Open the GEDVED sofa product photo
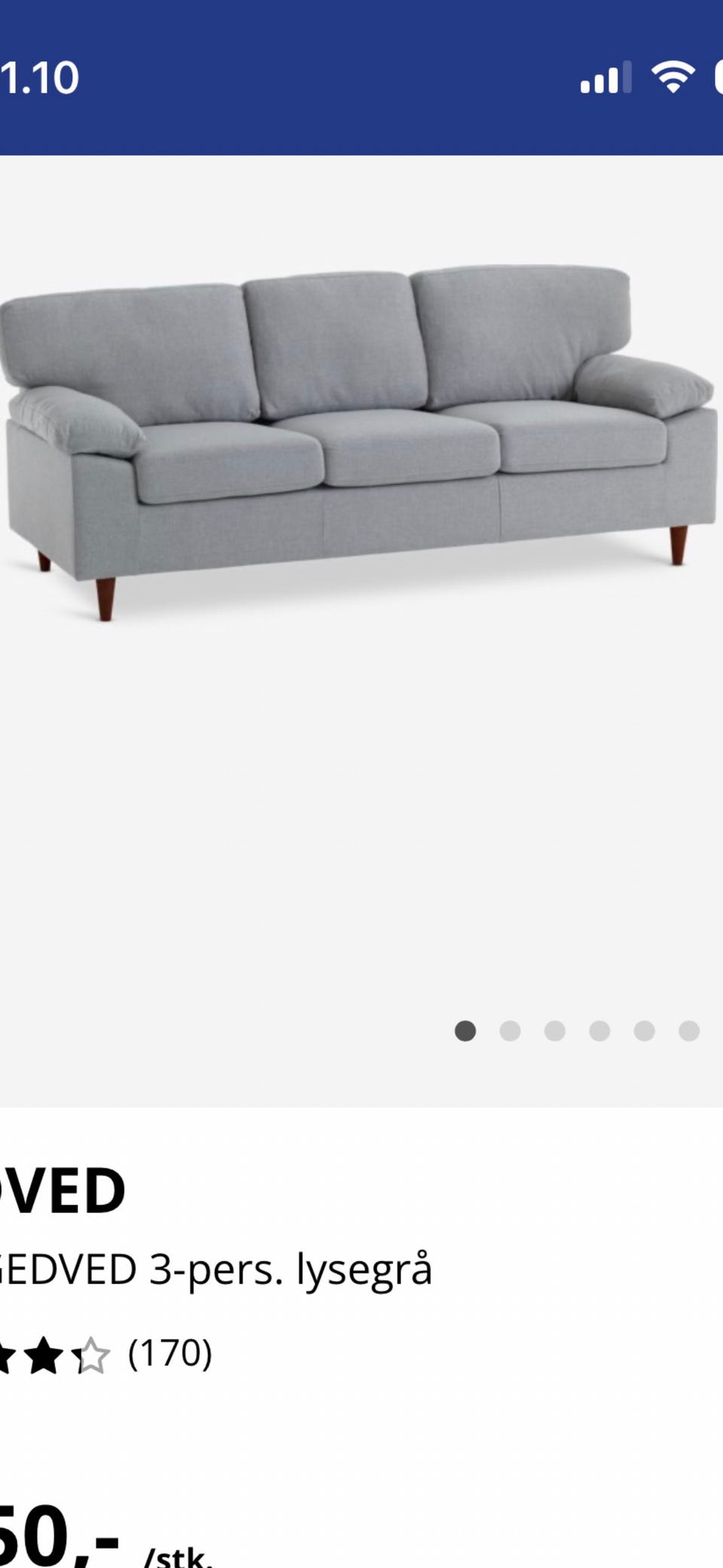Screen dimensions: 723x1568 tap(358, 445)
